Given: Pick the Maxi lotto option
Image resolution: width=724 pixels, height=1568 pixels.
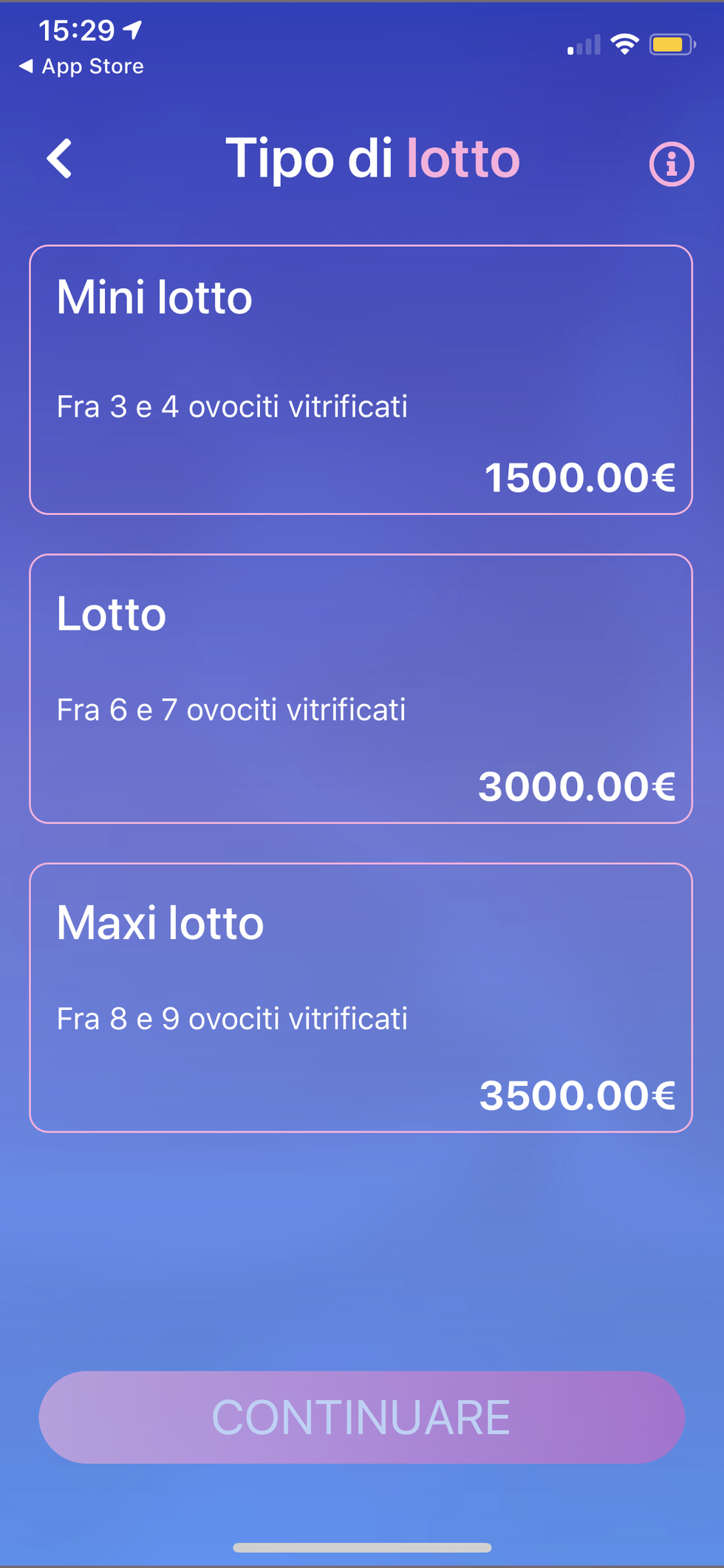Looking at the screenshot, I should coord(361,998).
